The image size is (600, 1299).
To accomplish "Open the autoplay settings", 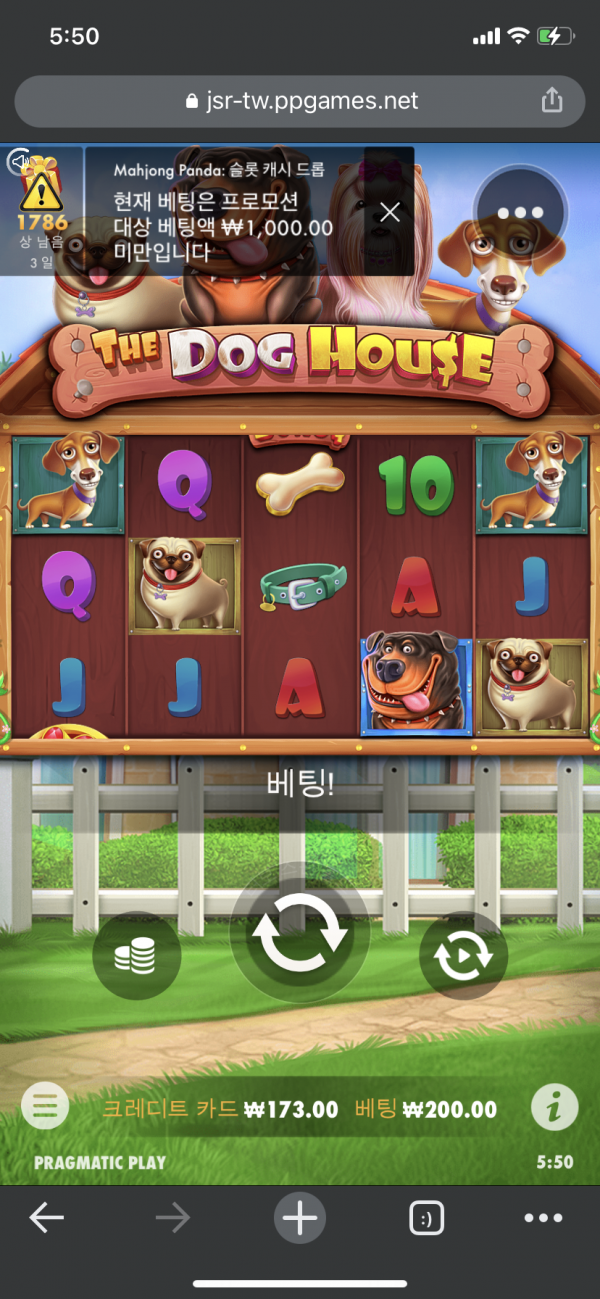I will tap(463, 957).
